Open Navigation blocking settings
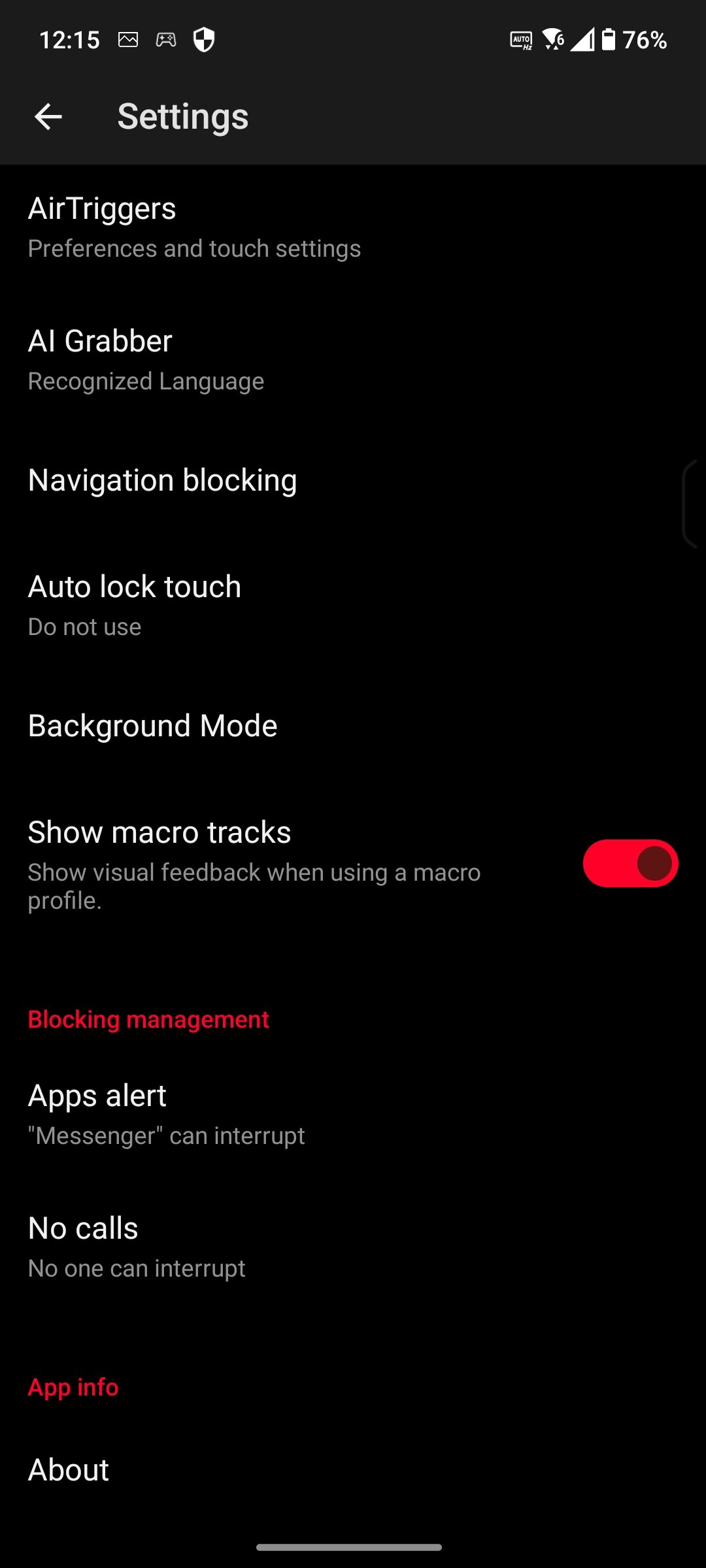706x1568 pixels. [353, 480]
